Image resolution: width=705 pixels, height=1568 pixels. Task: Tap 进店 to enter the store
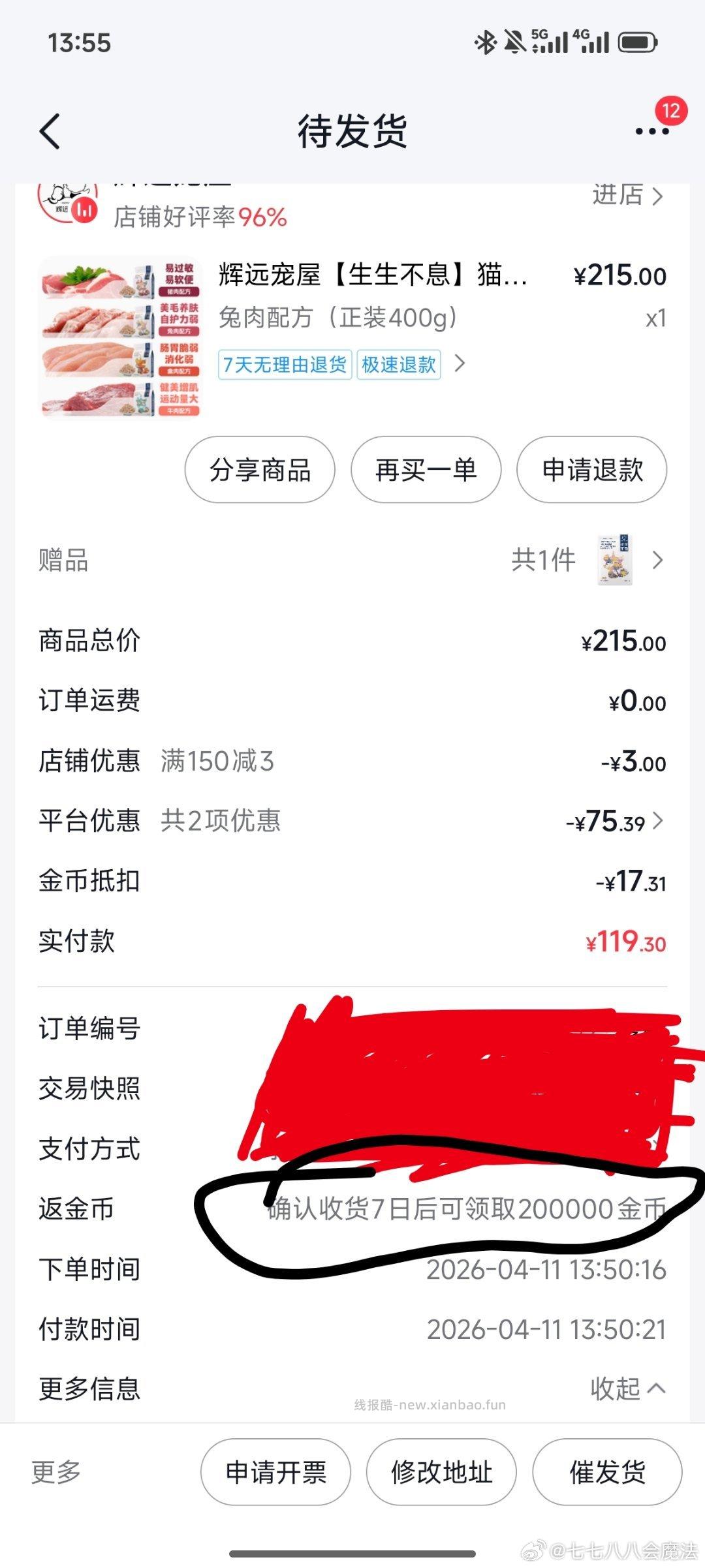coord(620,196)
